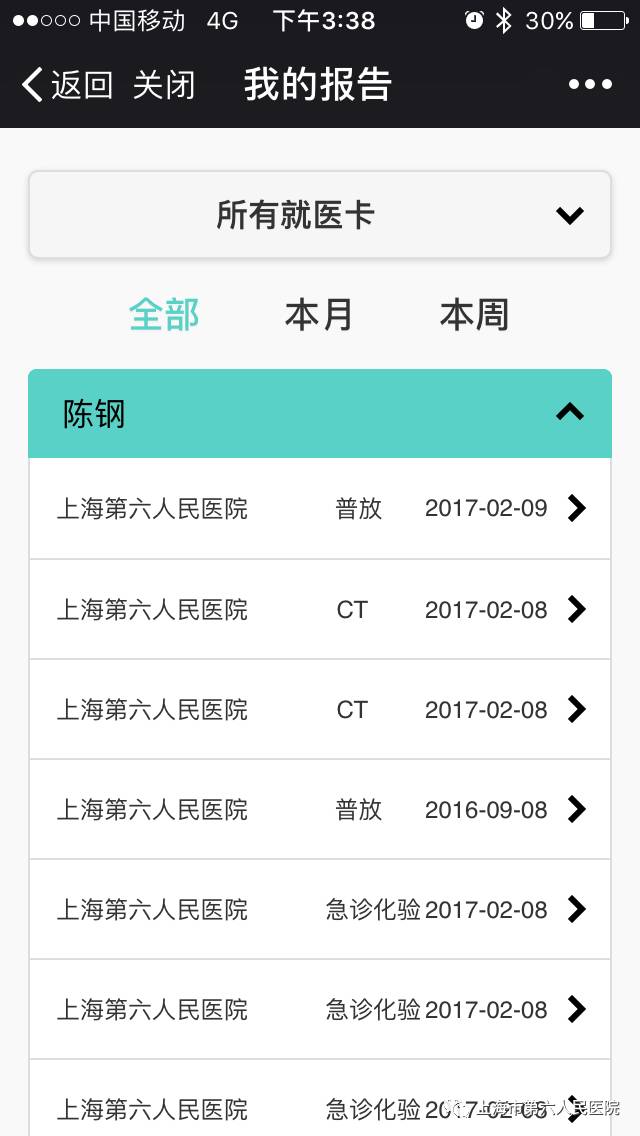Expand the 所有就医卡 dropdown
This screenshot has height=1136, width=640.
[x=320, y=215]
